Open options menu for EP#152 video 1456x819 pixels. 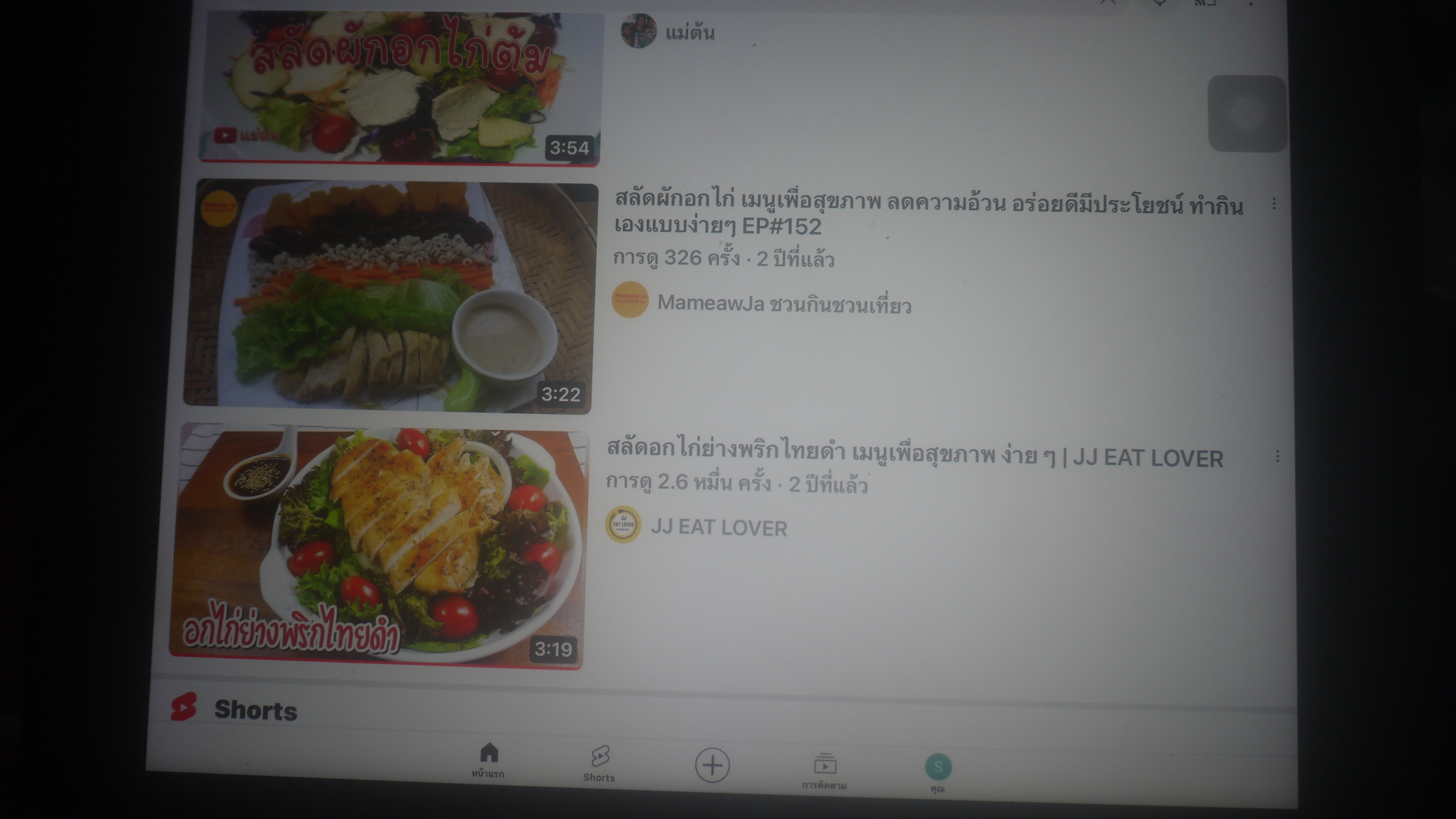[1273, 204]
